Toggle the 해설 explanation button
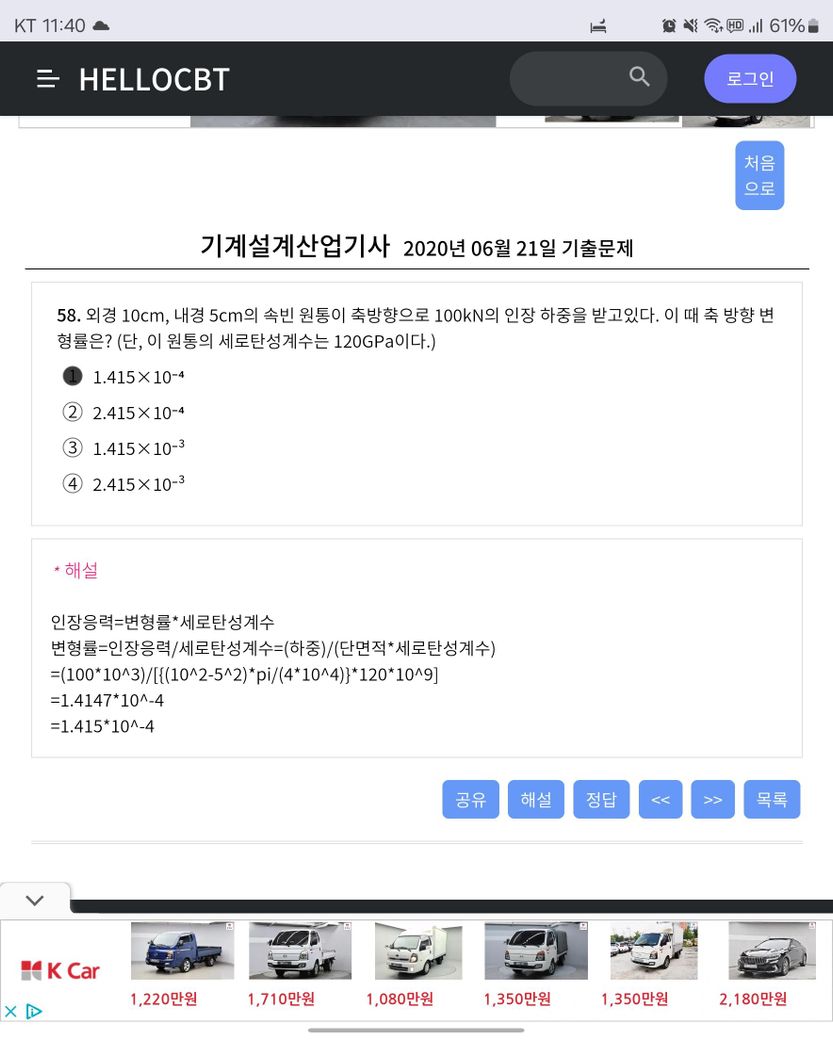Viewport: 833px width, 1040px height. coord(536,800)
